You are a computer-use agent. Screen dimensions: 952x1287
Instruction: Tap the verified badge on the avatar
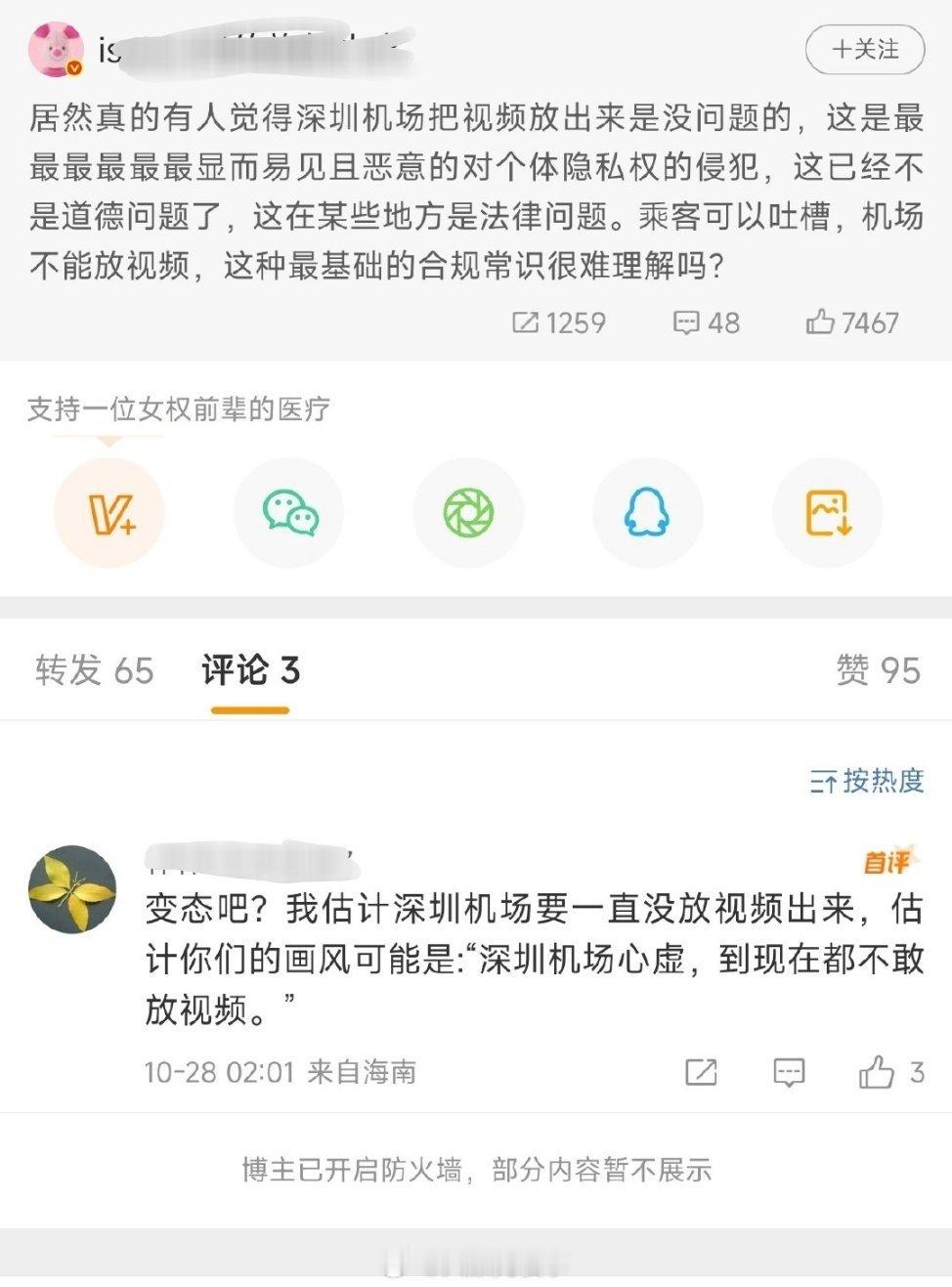click(x=72, y=68)
